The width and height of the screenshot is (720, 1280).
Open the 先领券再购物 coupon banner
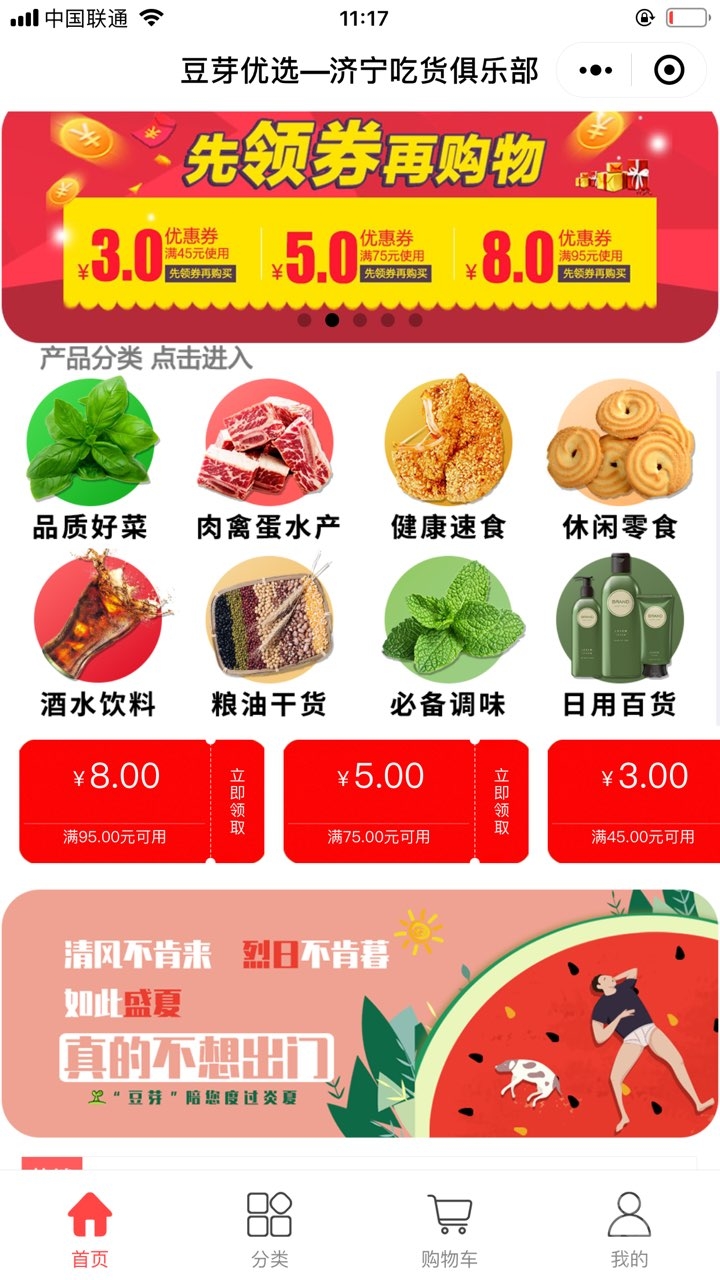click(x=360, y=220)
